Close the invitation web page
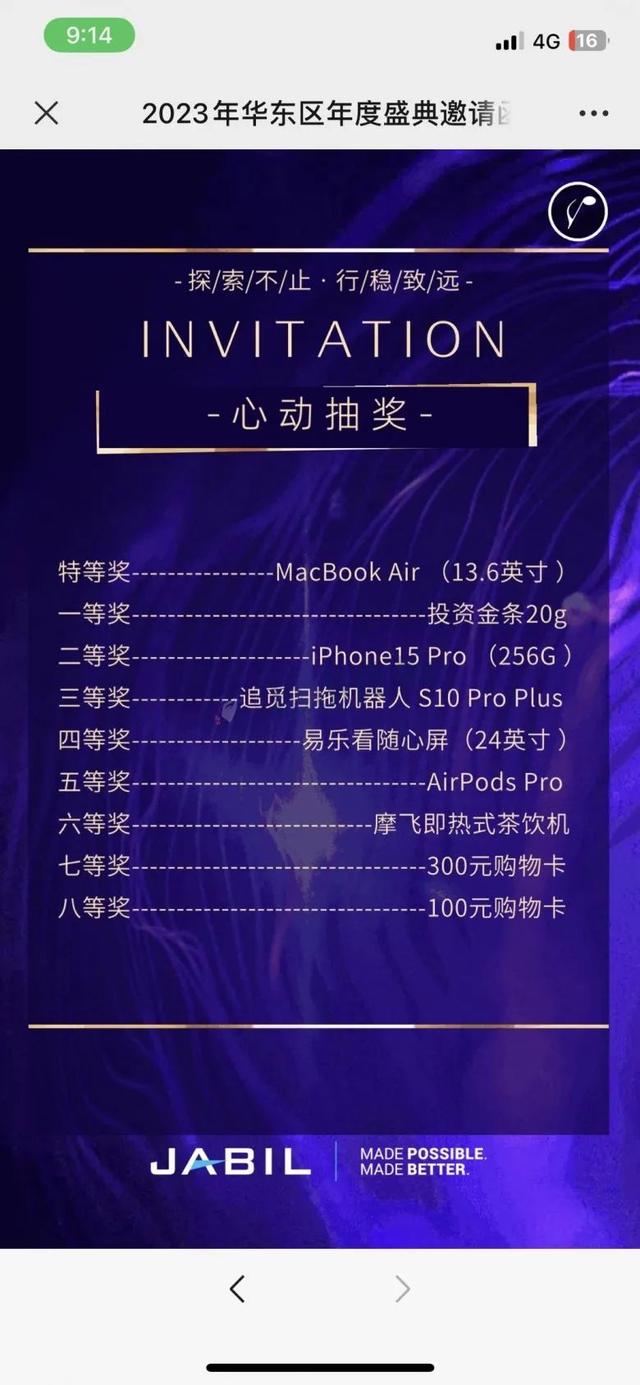Image resolution: width=640 pixels, height=1385 pixels. (46, 113)
